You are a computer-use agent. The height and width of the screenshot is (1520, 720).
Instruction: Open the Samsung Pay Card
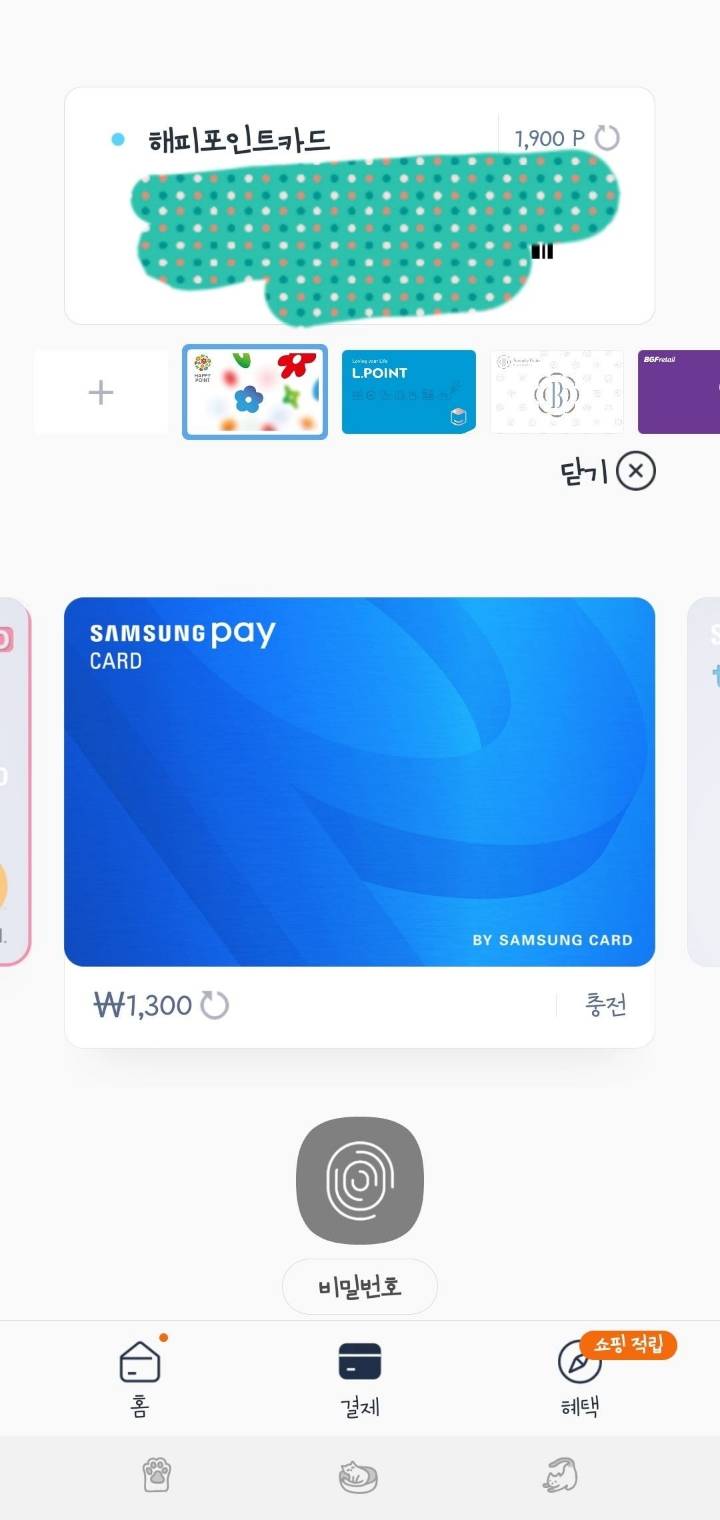point(359,781)
